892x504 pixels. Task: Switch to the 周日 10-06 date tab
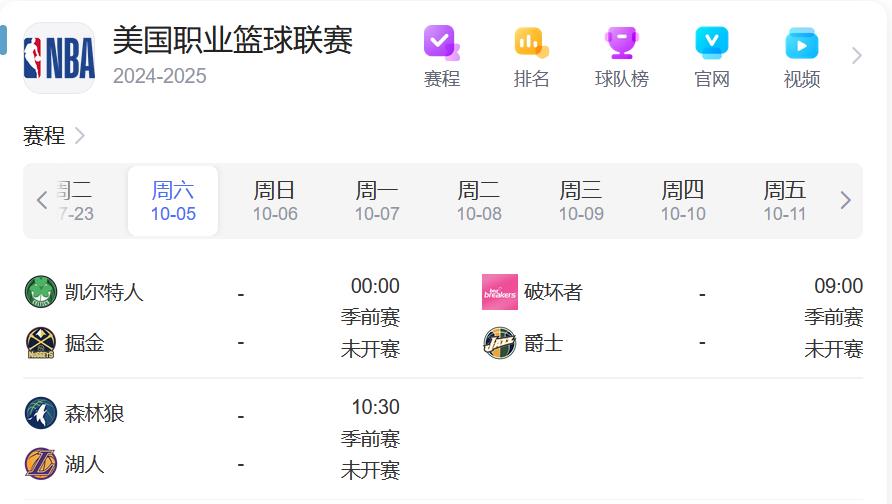pos(275,201)
